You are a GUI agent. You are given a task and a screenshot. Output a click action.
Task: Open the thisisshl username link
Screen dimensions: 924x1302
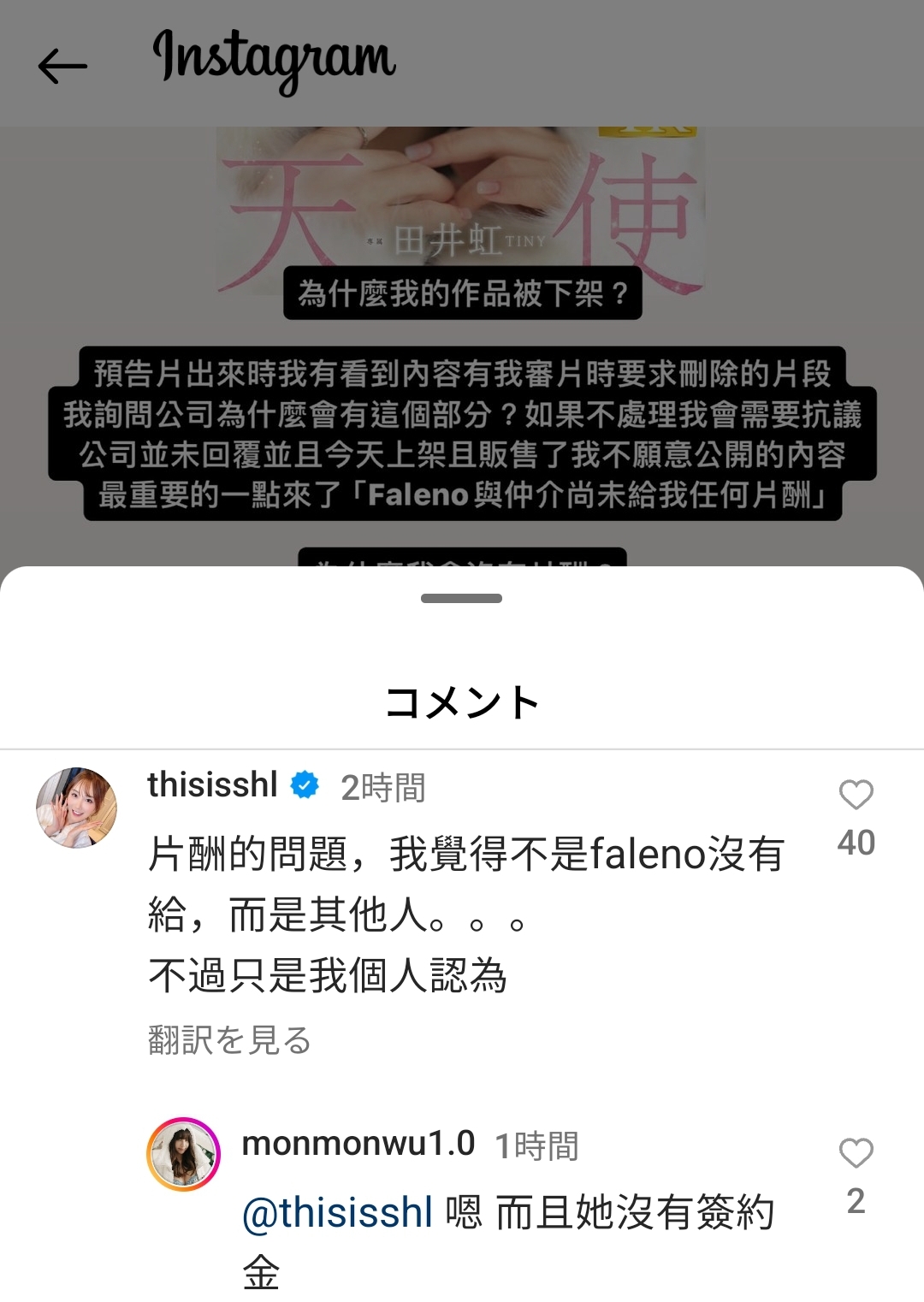(212, 784)
